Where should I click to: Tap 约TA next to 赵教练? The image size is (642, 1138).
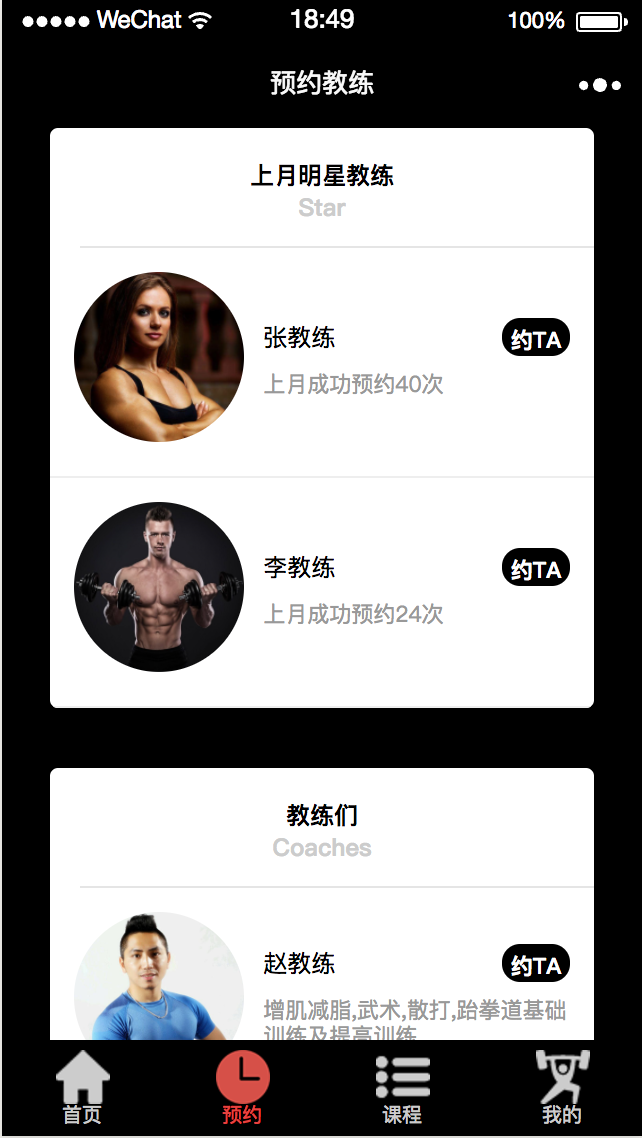pyautogui.click(x=535, y=965)
